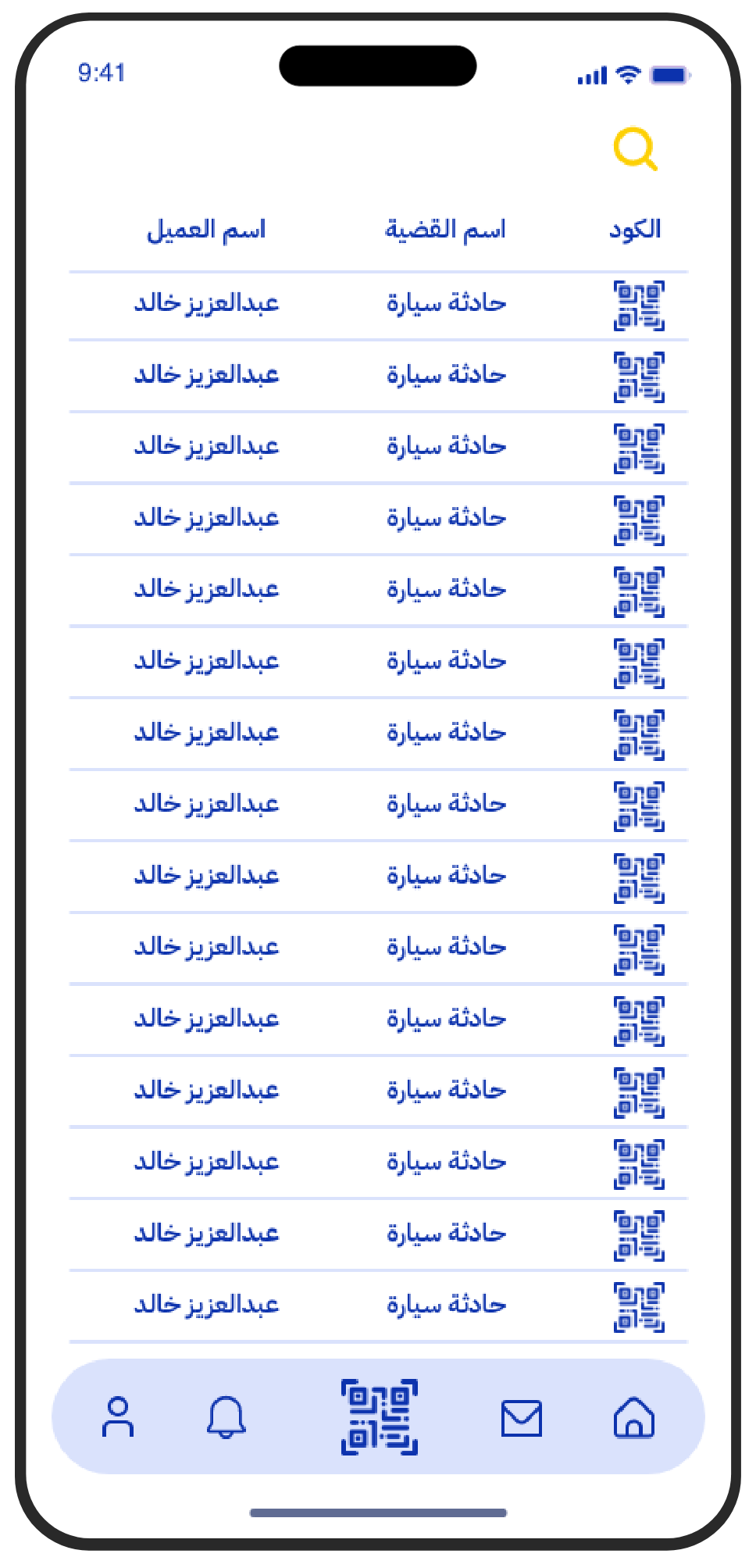Open the first 'حادثة سيارة' case entry
This screenshot has width=756, height=1568.
(447, 303)
